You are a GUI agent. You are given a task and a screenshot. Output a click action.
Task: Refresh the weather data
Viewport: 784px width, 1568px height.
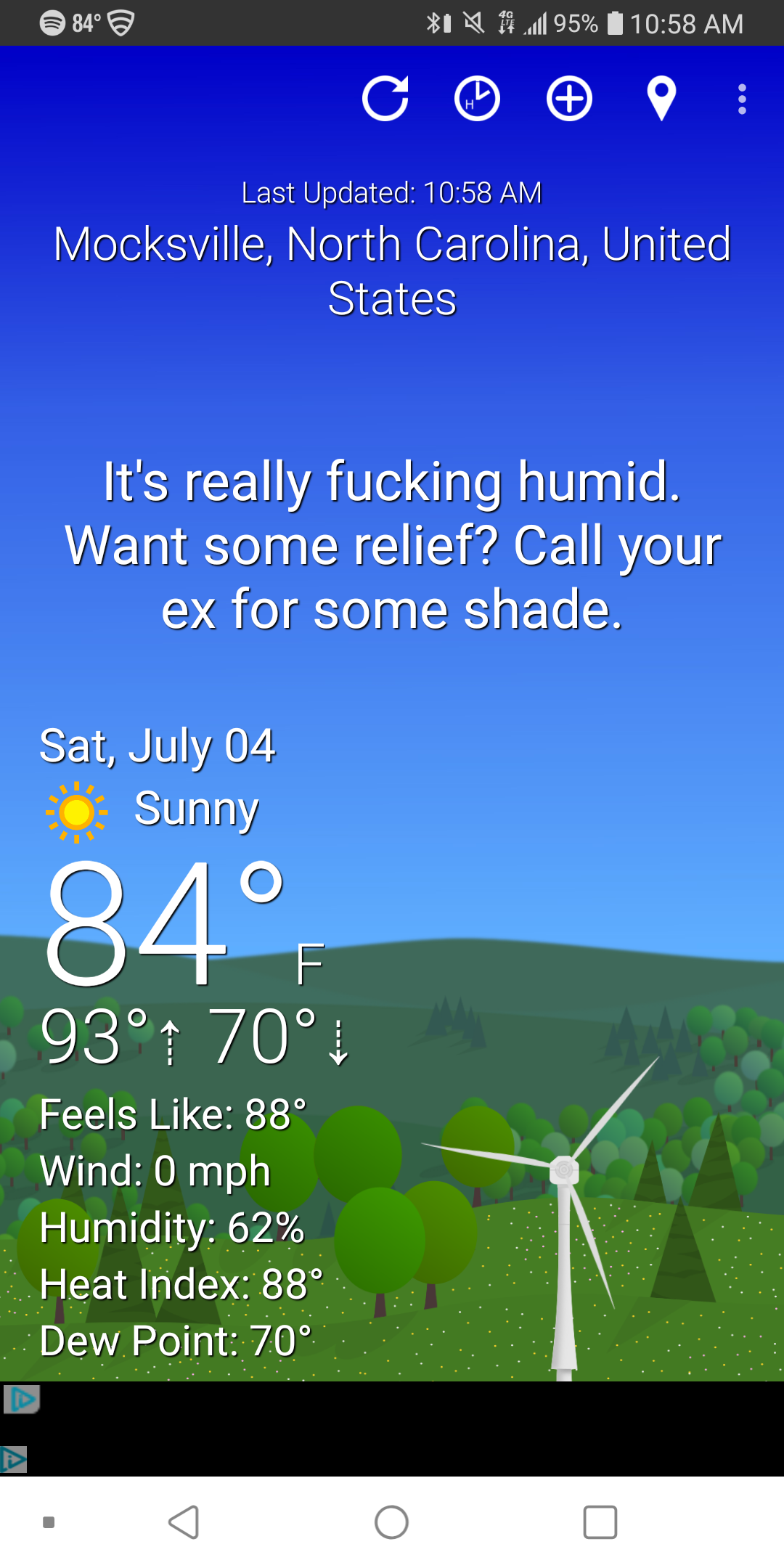pyautogui.click(x=385, y=99)
